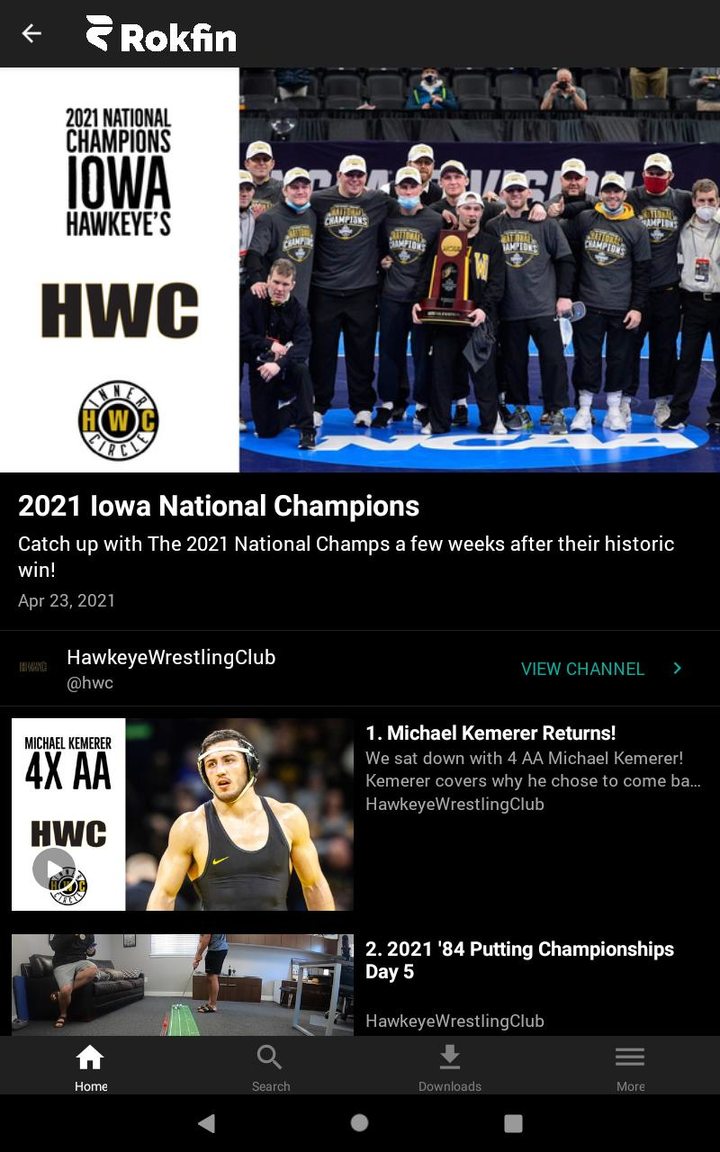Viewport: 720px width, 1152px height.
Task: Open the 2021 Iowa National Champions video
Action: click(x=360, y=270)
